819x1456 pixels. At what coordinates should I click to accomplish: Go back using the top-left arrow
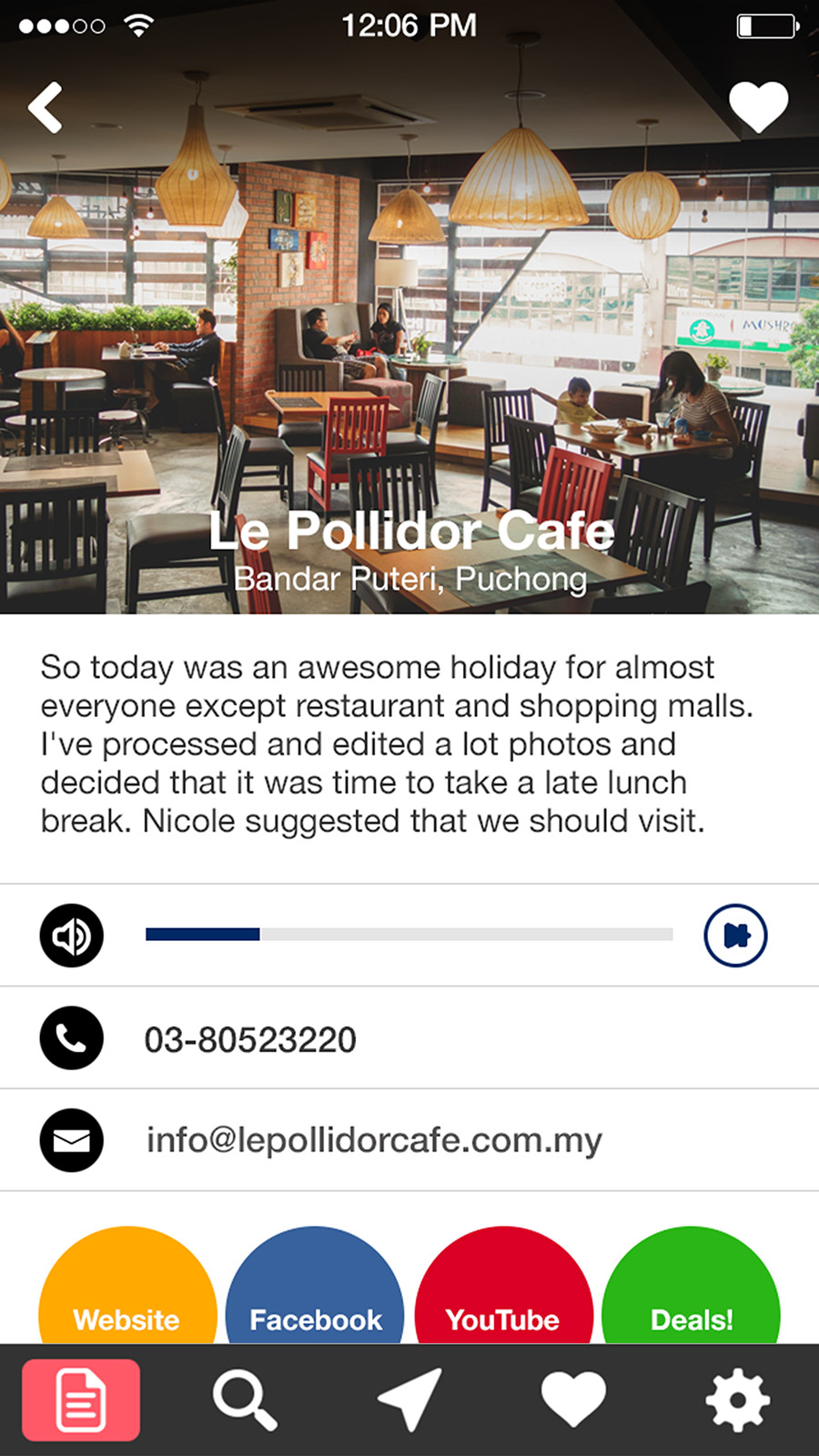pyautogui.click(x=45, y=107)
